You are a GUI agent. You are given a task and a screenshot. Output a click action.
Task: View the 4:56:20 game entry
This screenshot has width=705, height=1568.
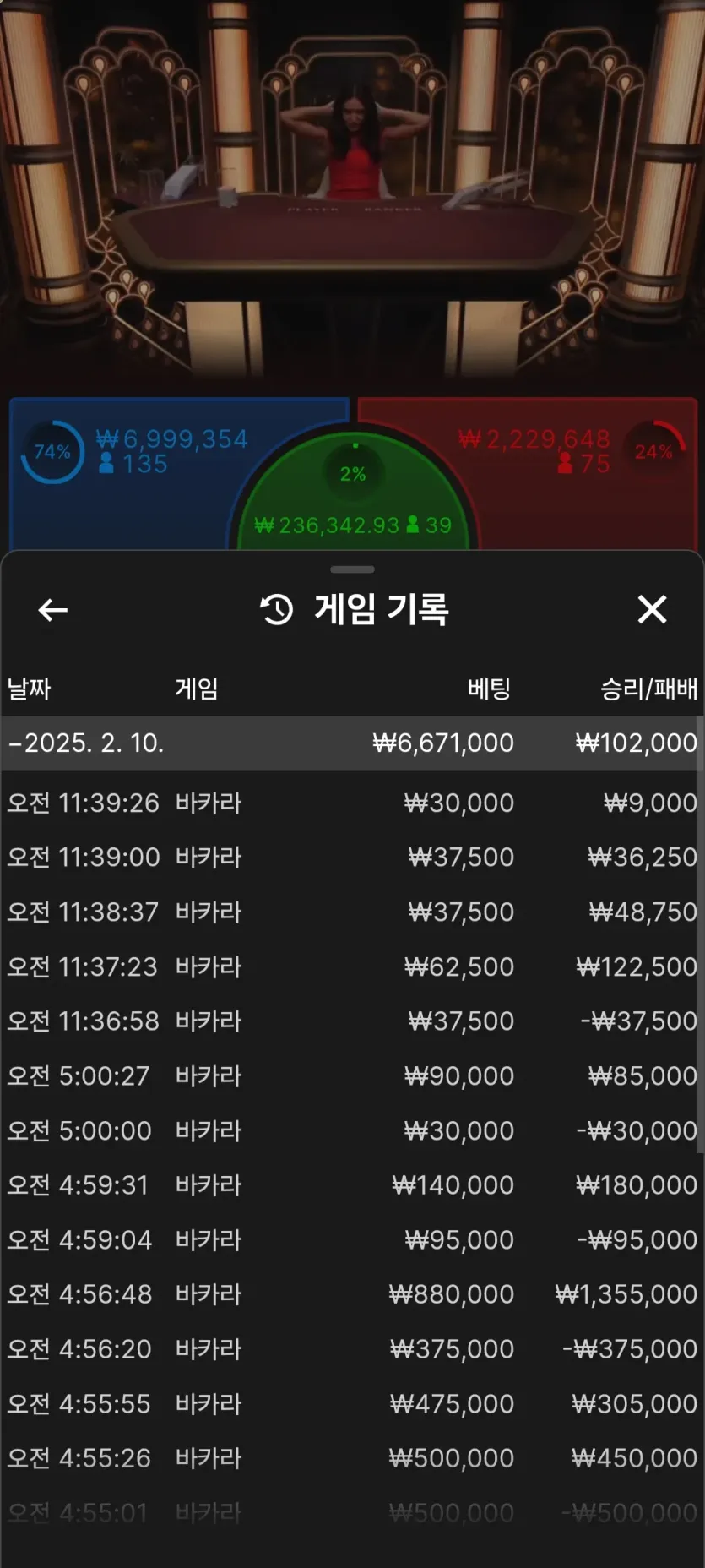[351, 1349]
